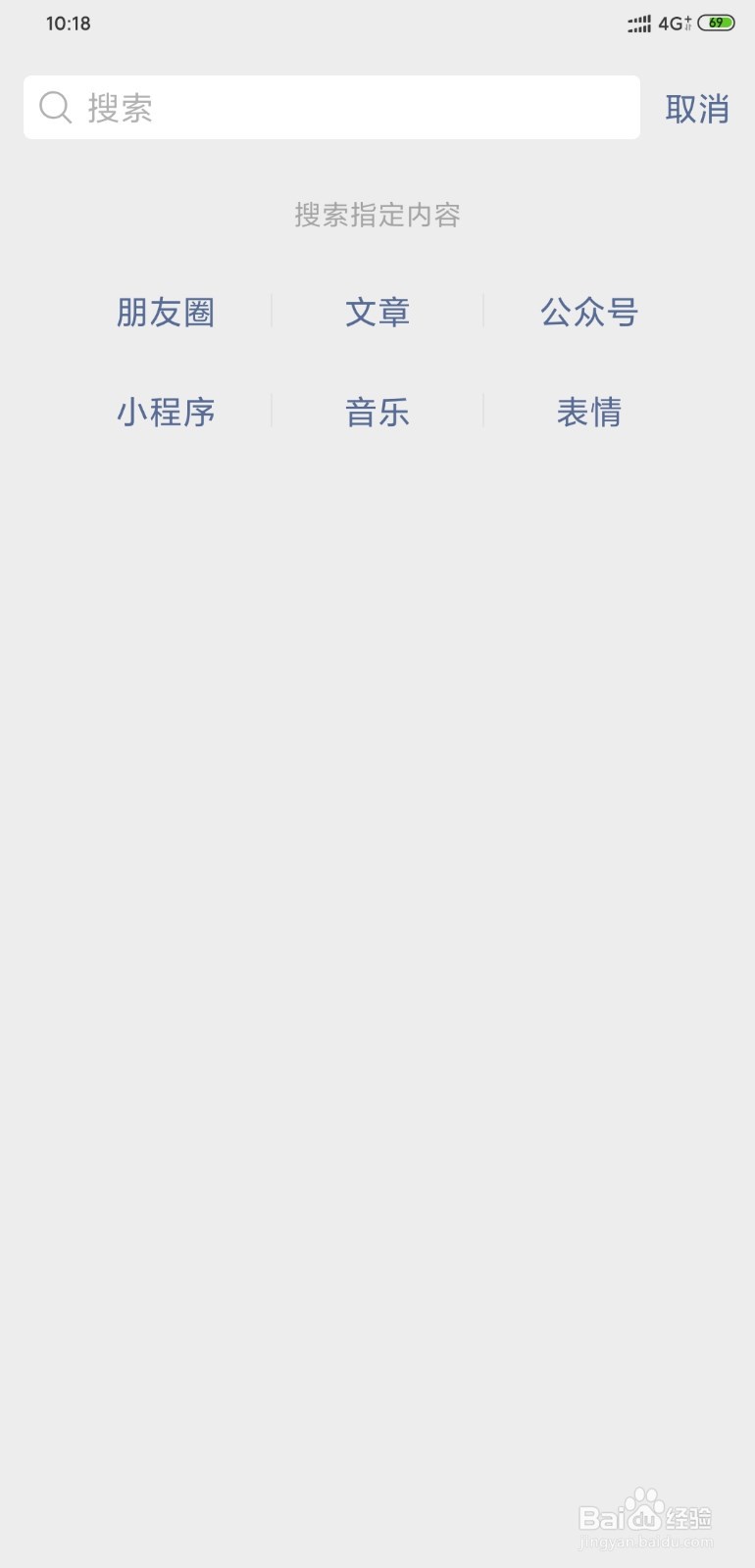Screen dimensions: 755x1568
Task: Select 小程序 search category
Action: click(x=166, y=413)
